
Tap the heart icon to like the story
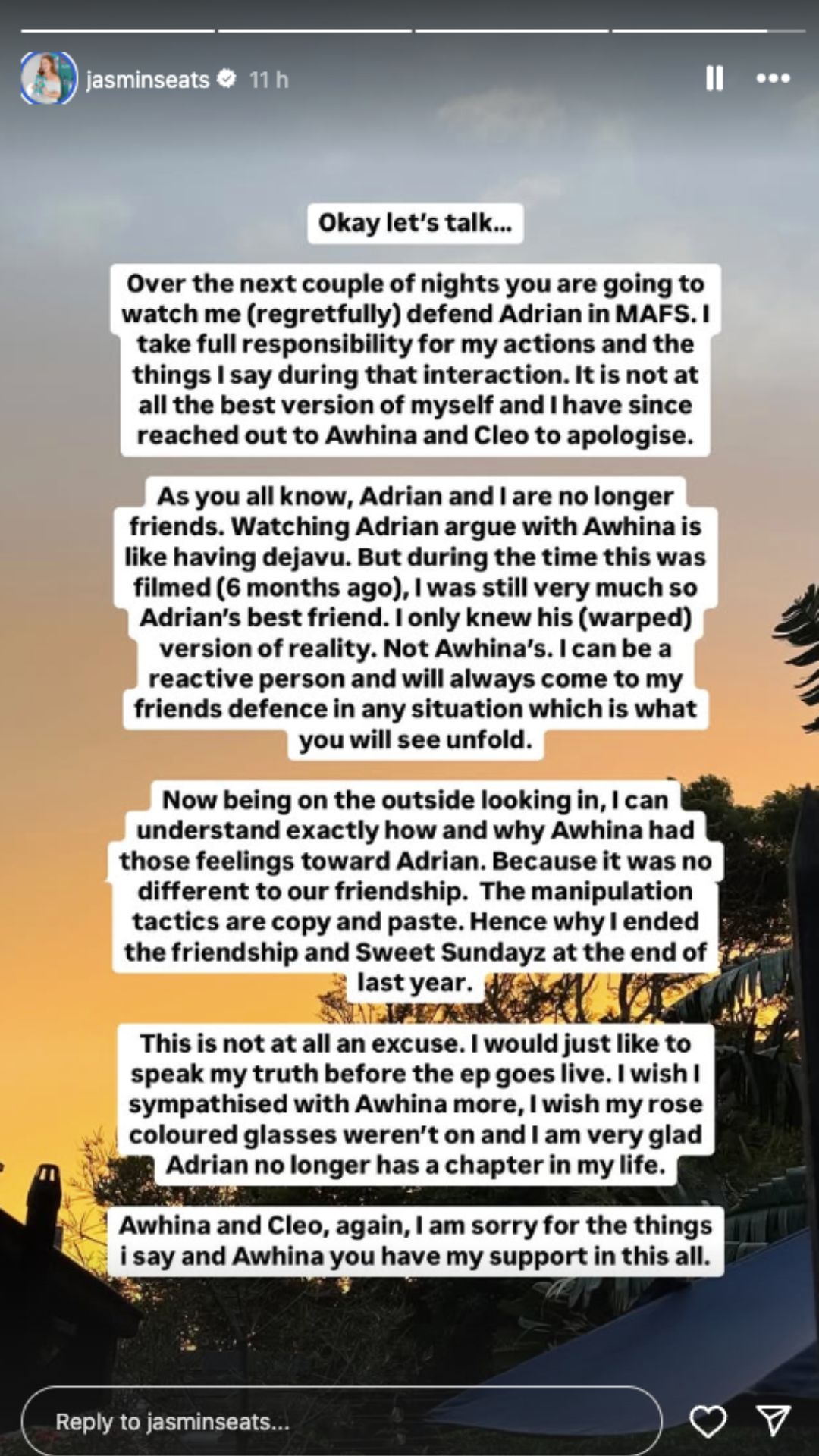(x=711, y=1418)
